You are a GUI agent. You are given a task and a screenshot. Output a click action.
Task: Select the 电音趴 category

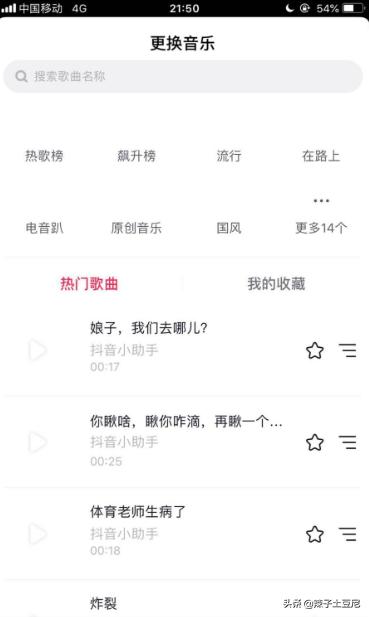tap(44, 228)
